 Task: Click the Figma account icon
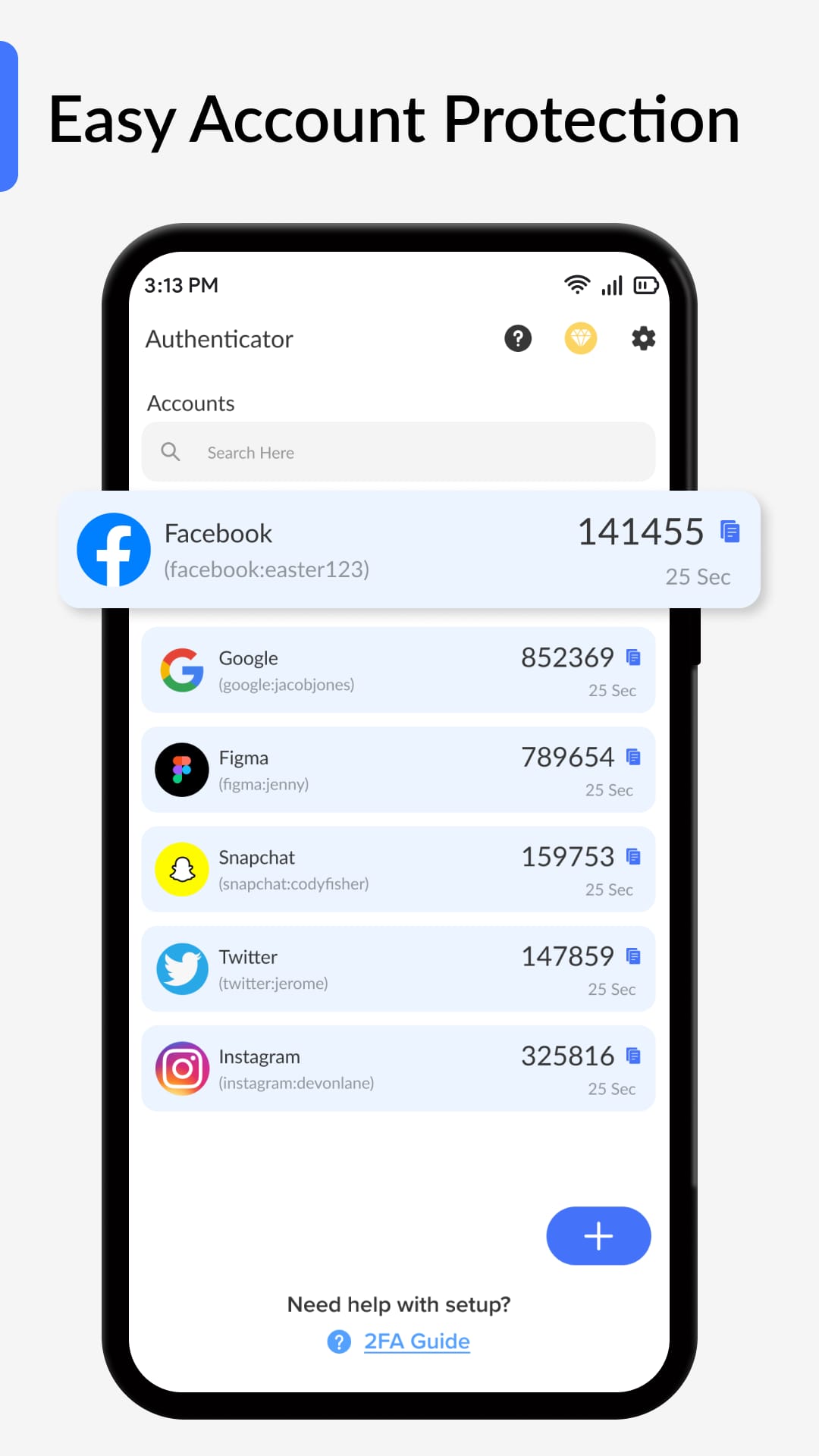182,770
